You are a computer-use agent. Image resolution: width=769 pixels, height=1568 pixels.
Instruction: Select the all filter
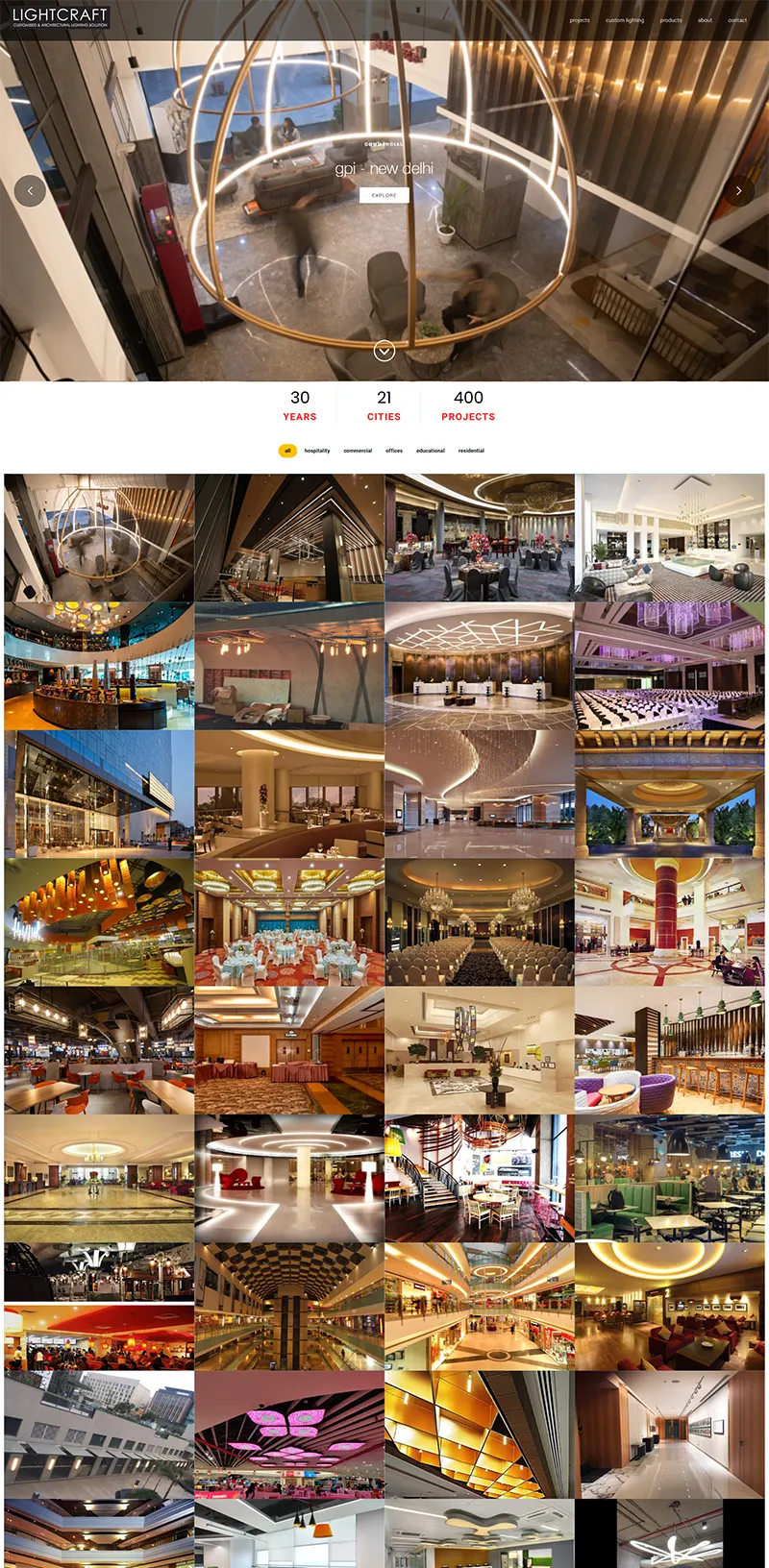point(286,450)
